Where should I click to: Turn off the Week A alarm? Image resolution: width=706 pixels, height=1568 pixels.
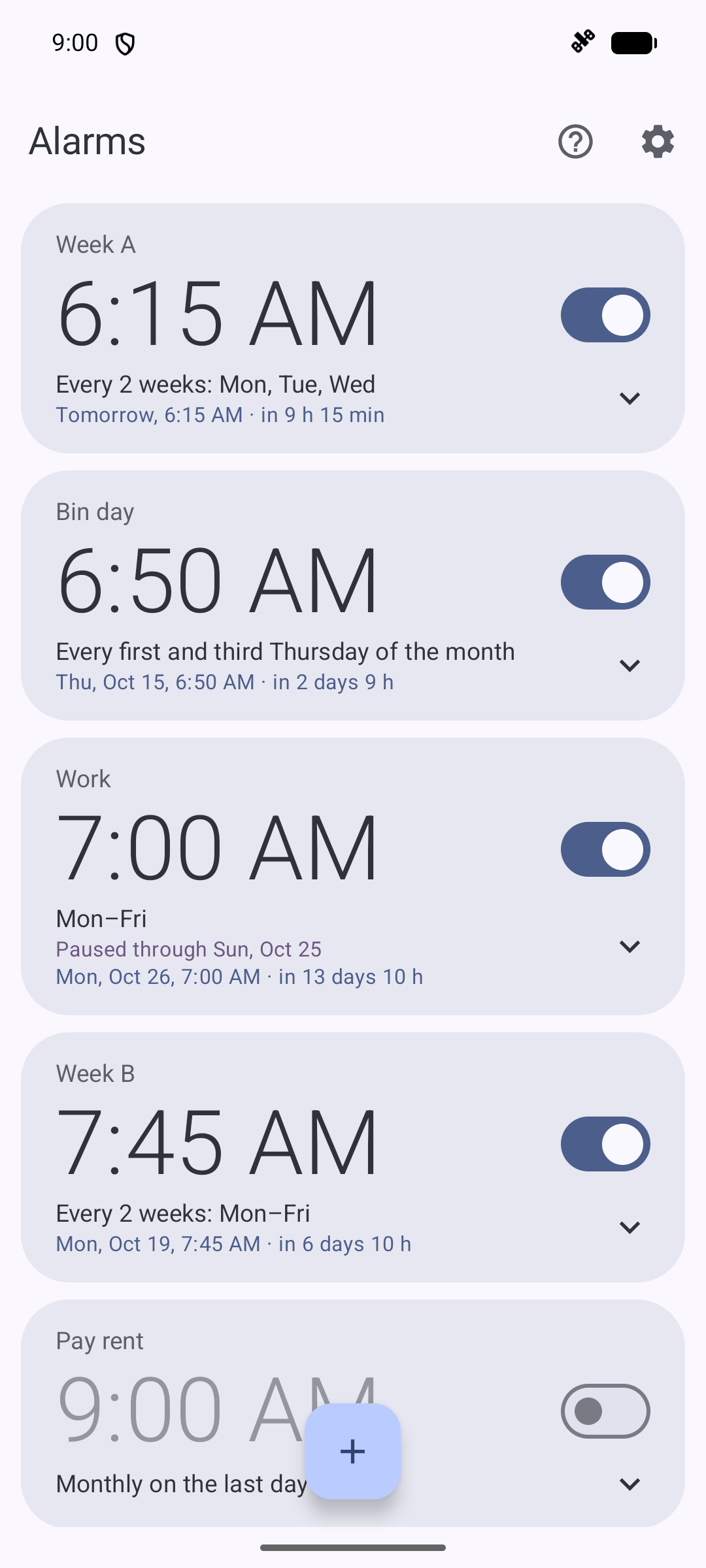(605, 315)
